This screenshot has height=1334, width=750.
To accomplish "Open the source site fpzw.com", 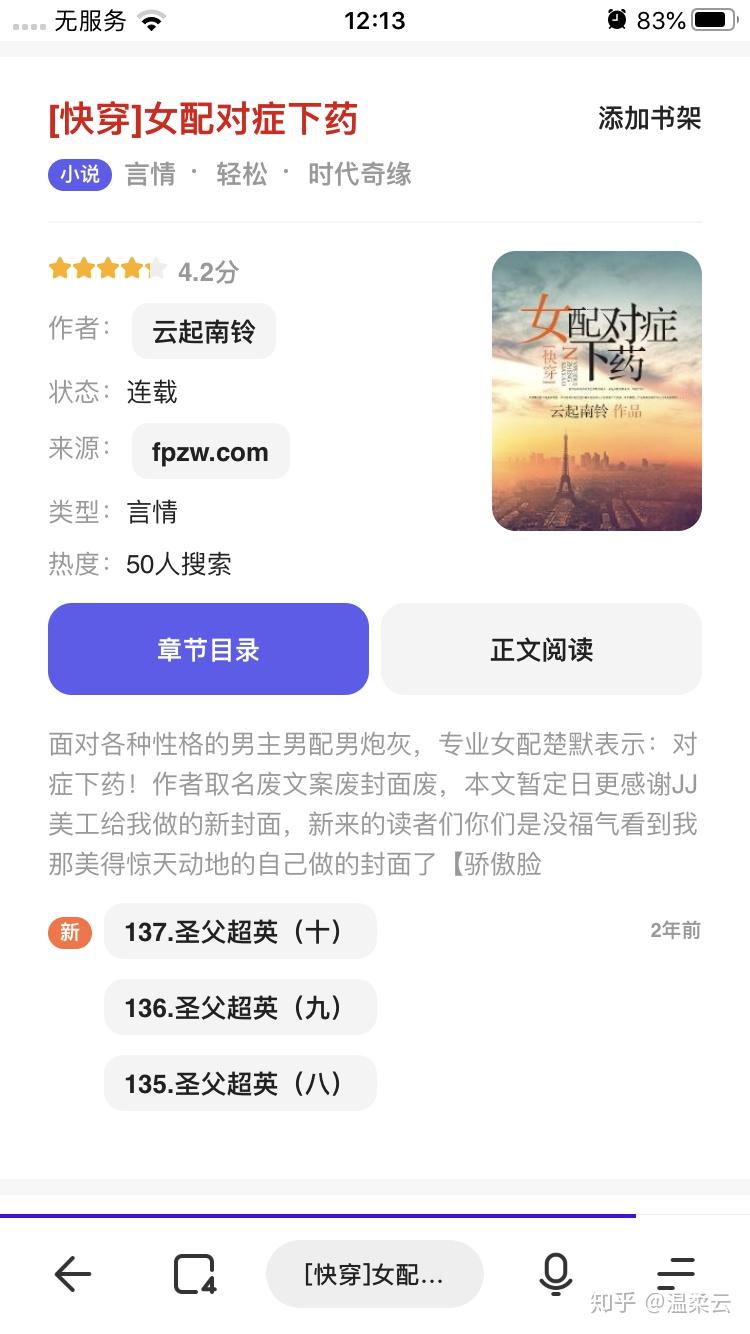I will pos(210,452).
